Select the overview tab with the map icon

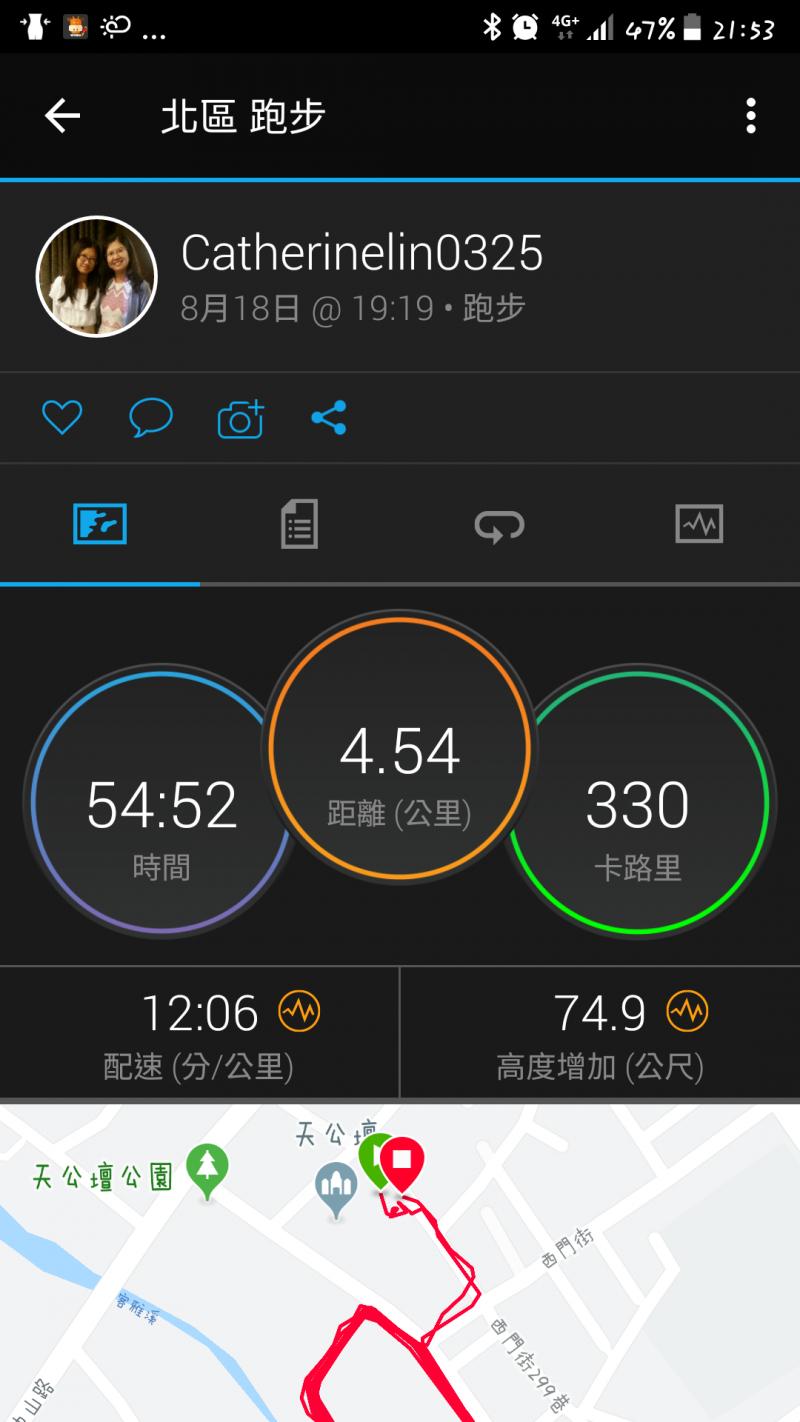(100, 524)
